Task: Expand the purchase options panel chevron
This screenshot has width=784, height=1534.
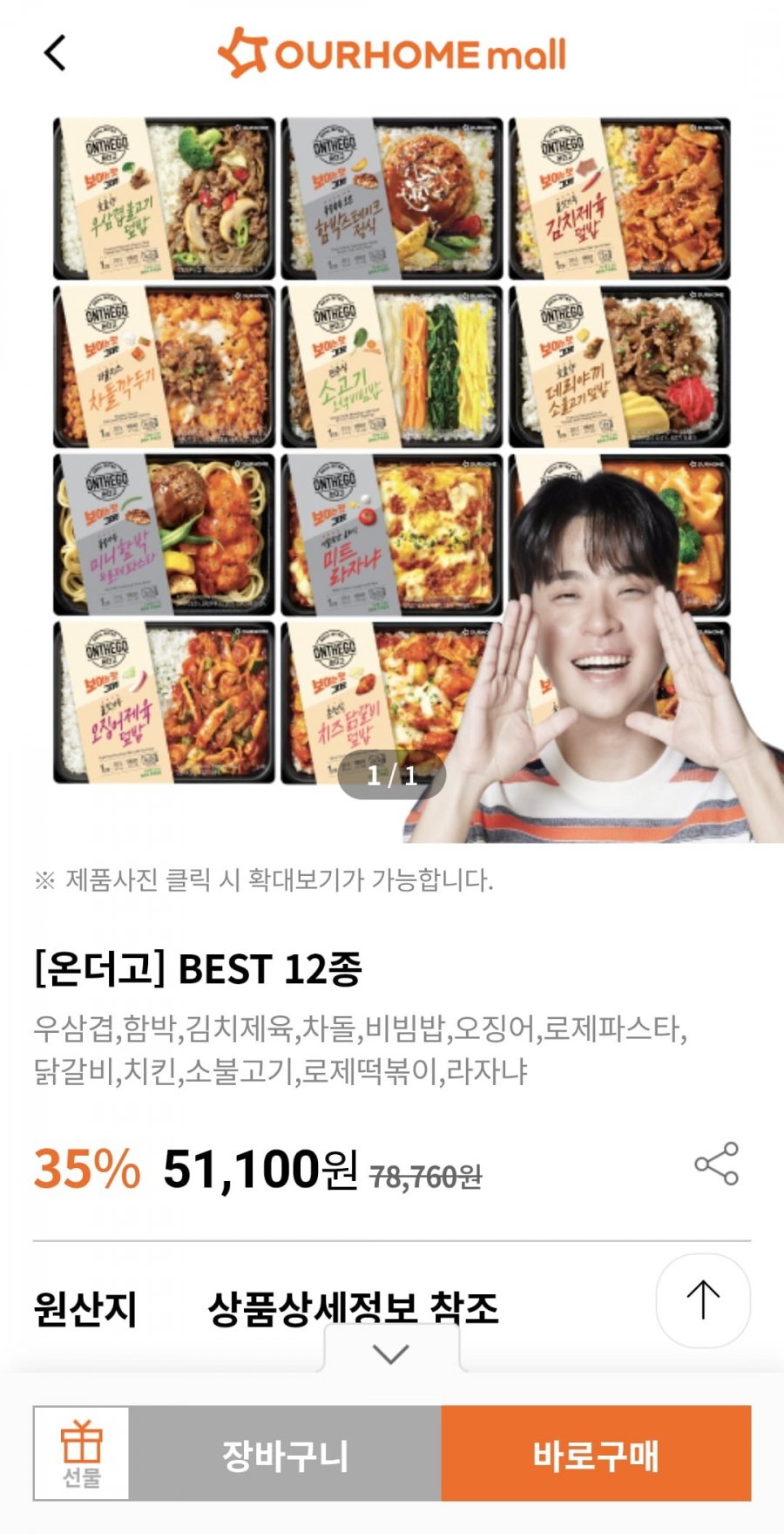Action: coord(391,1354)
